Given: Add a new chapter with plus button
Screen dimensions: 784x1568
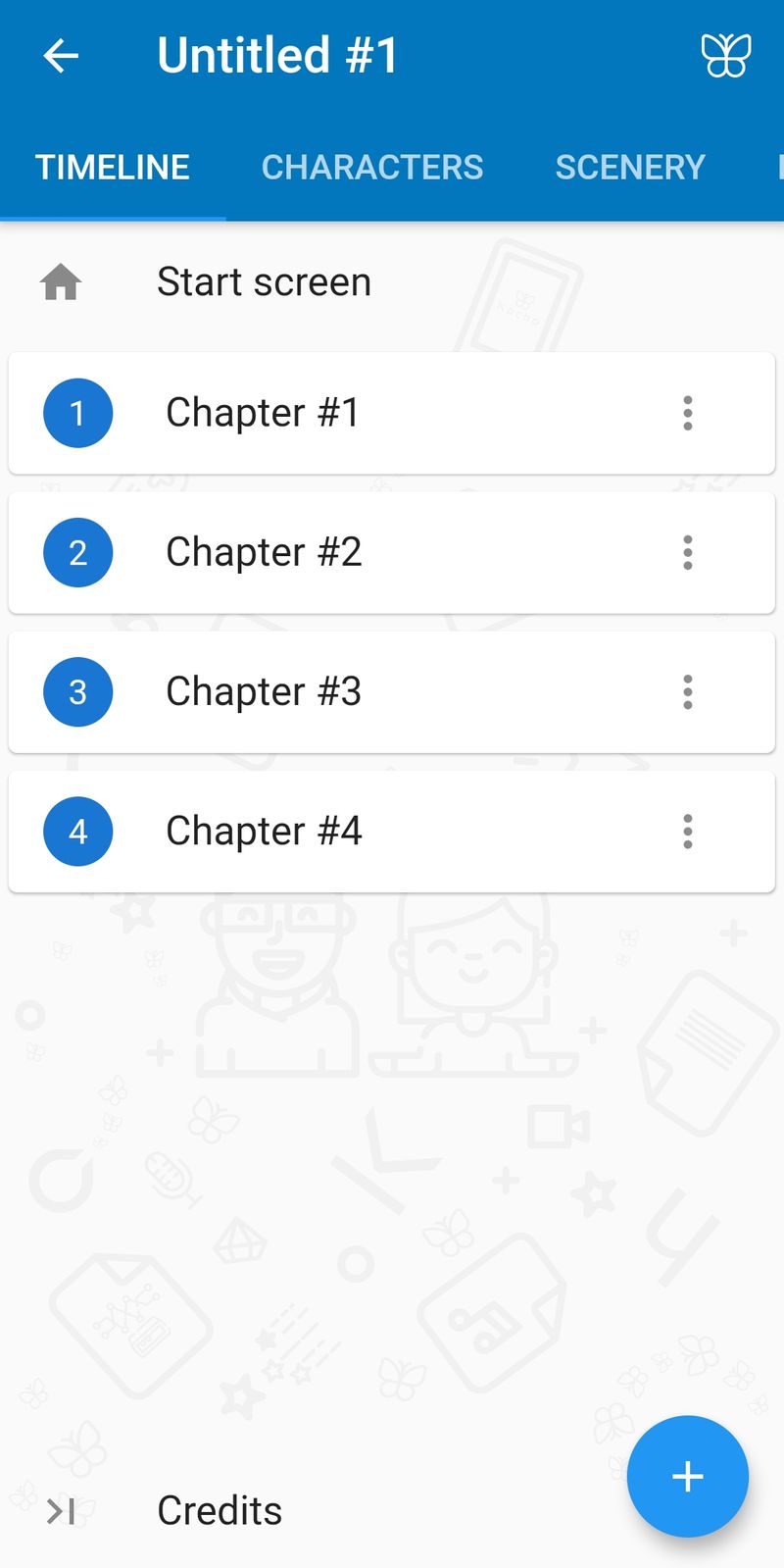Looking at the screenshot, I should (x=688, y=1476).
